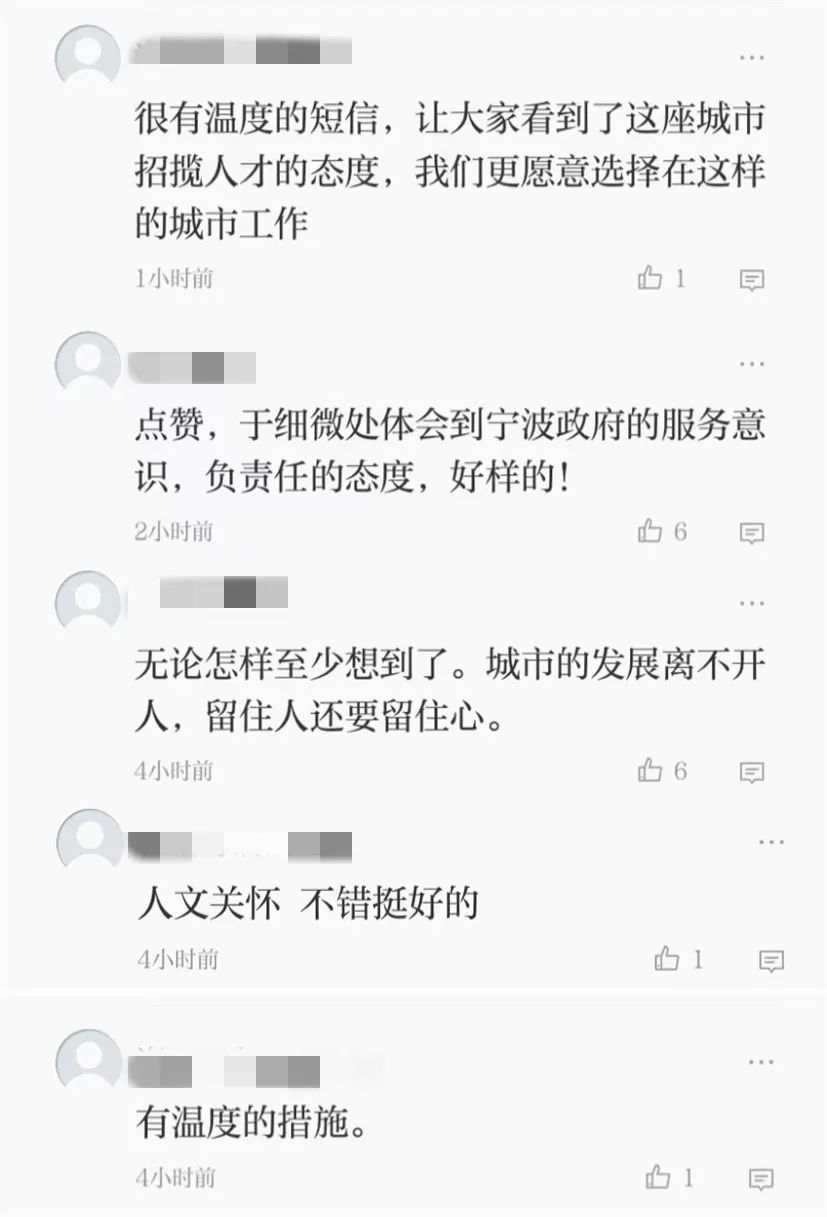Like the comment starting with 很有温度的短信
This screenshot has height=1217, width=827.
(x=651, y=279)
